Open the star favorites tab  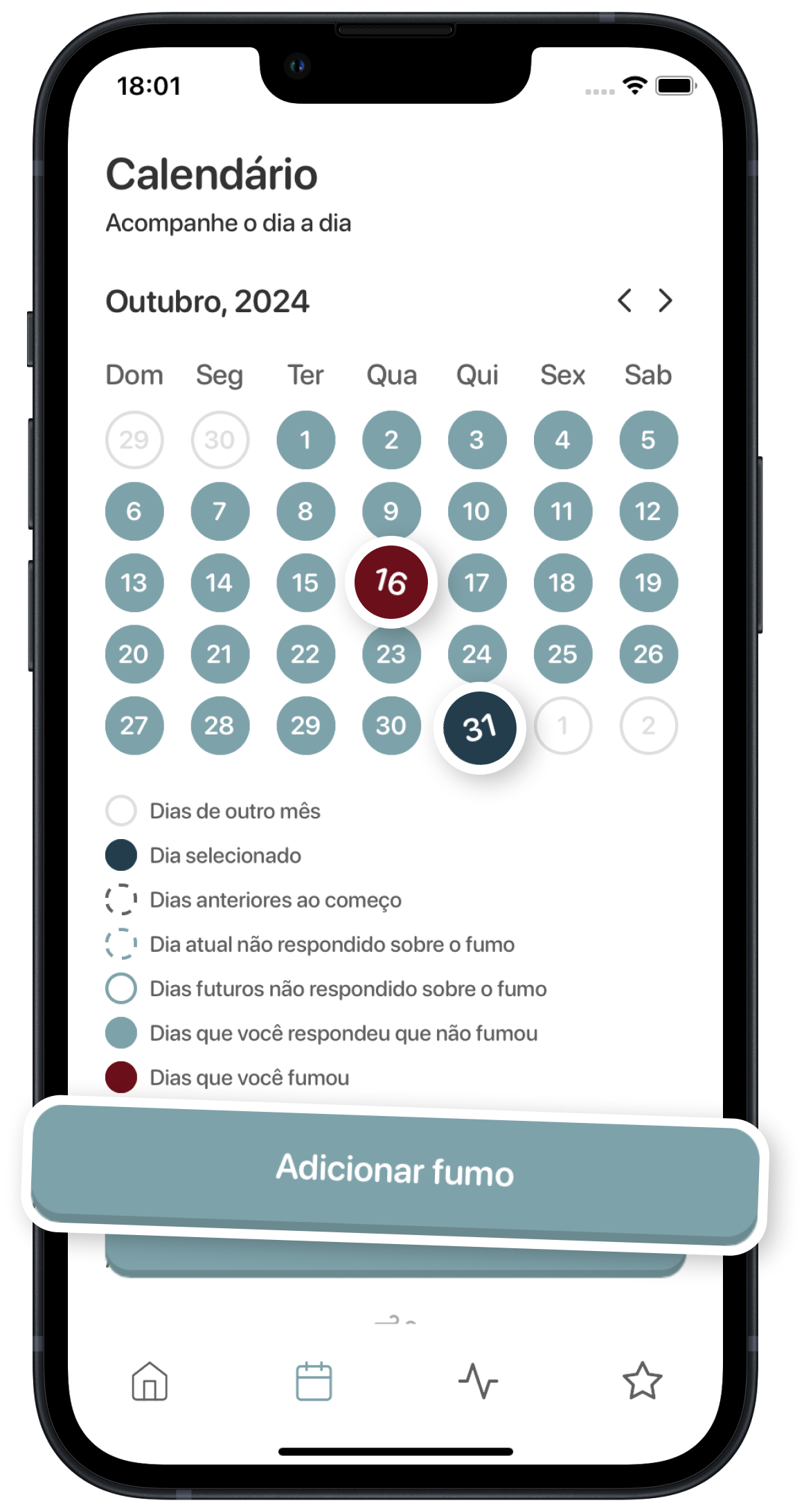(x=642, y=1381)
